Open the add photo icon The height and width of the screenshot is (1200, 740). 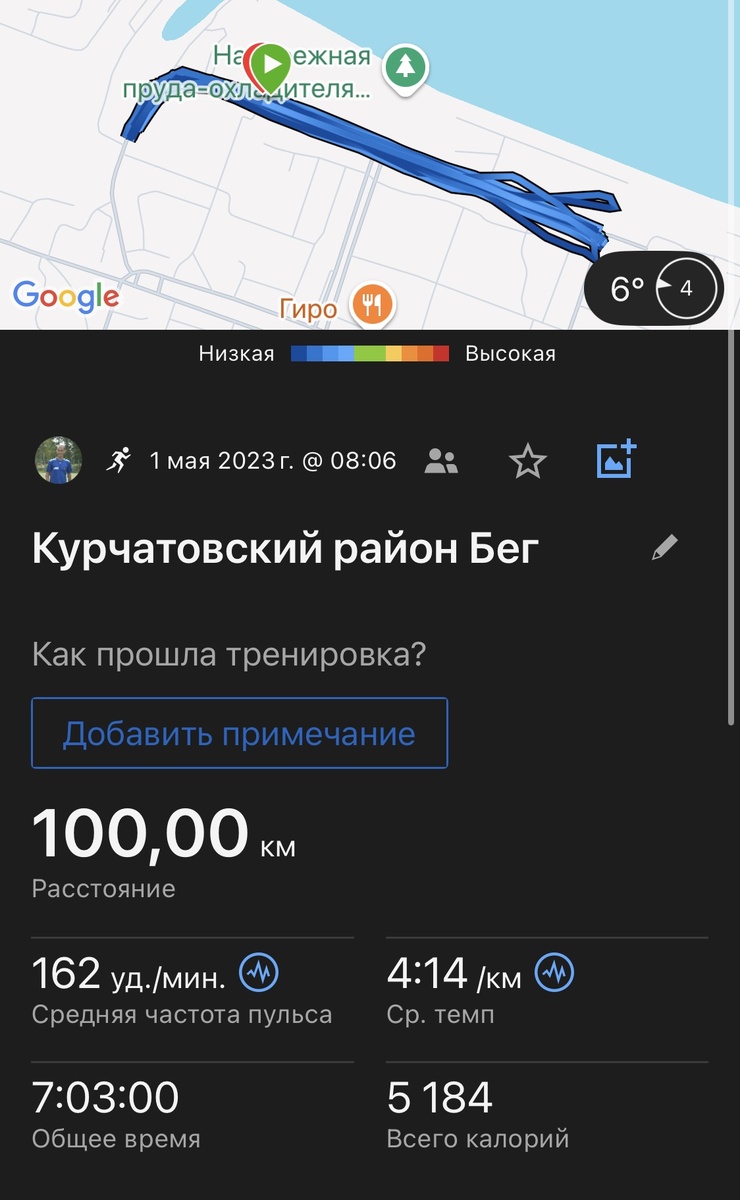pos(613,458)
